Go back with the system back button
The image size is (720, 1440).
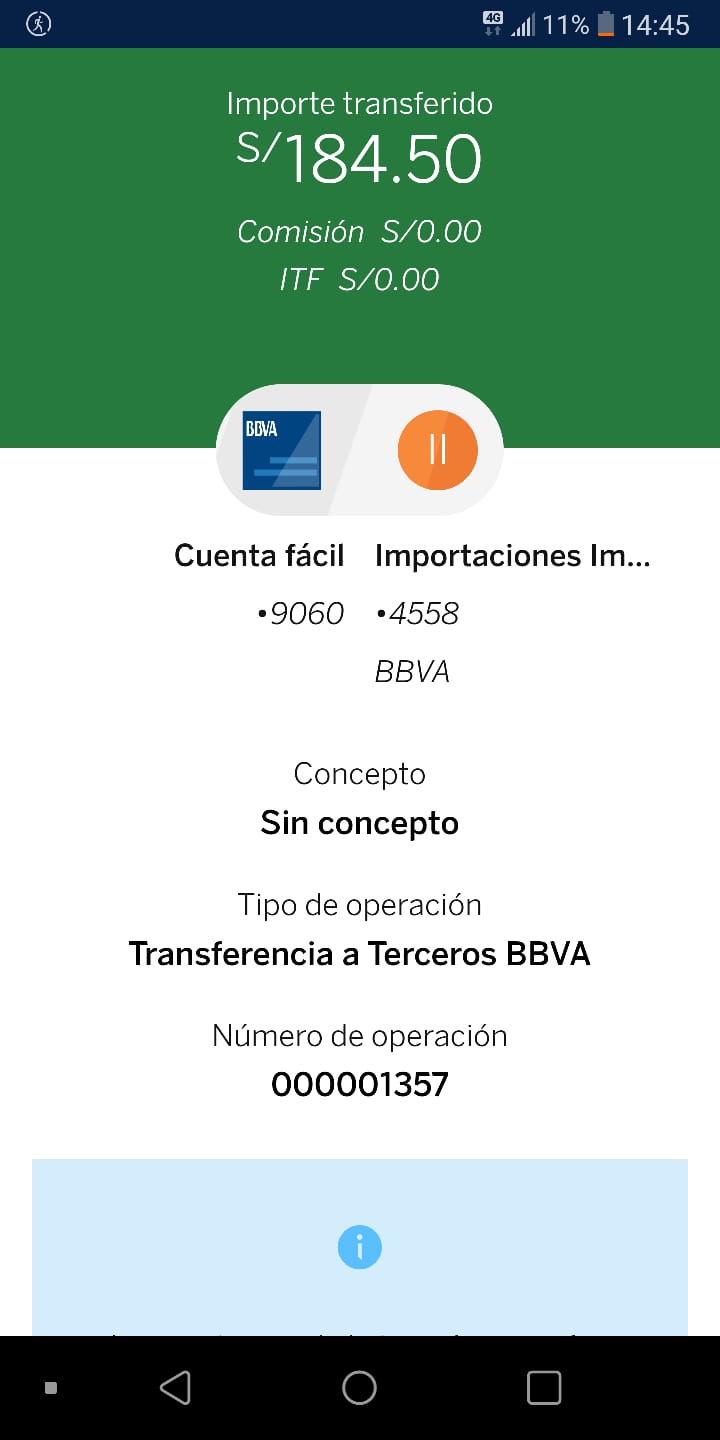[176, 1387]
